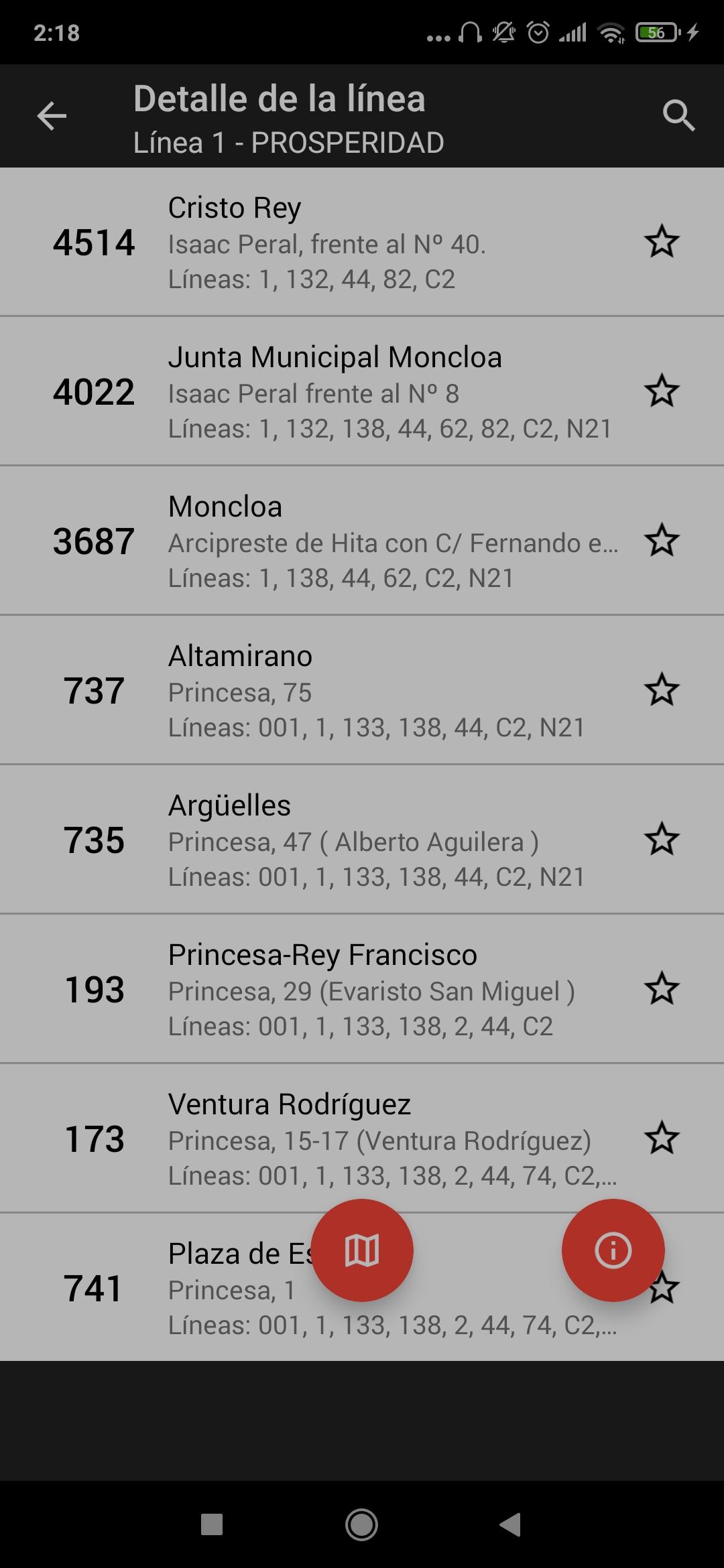The width and height of the screenshot is (724, 1568).
Task: Show line info via the red info button
Action: 613,1250
